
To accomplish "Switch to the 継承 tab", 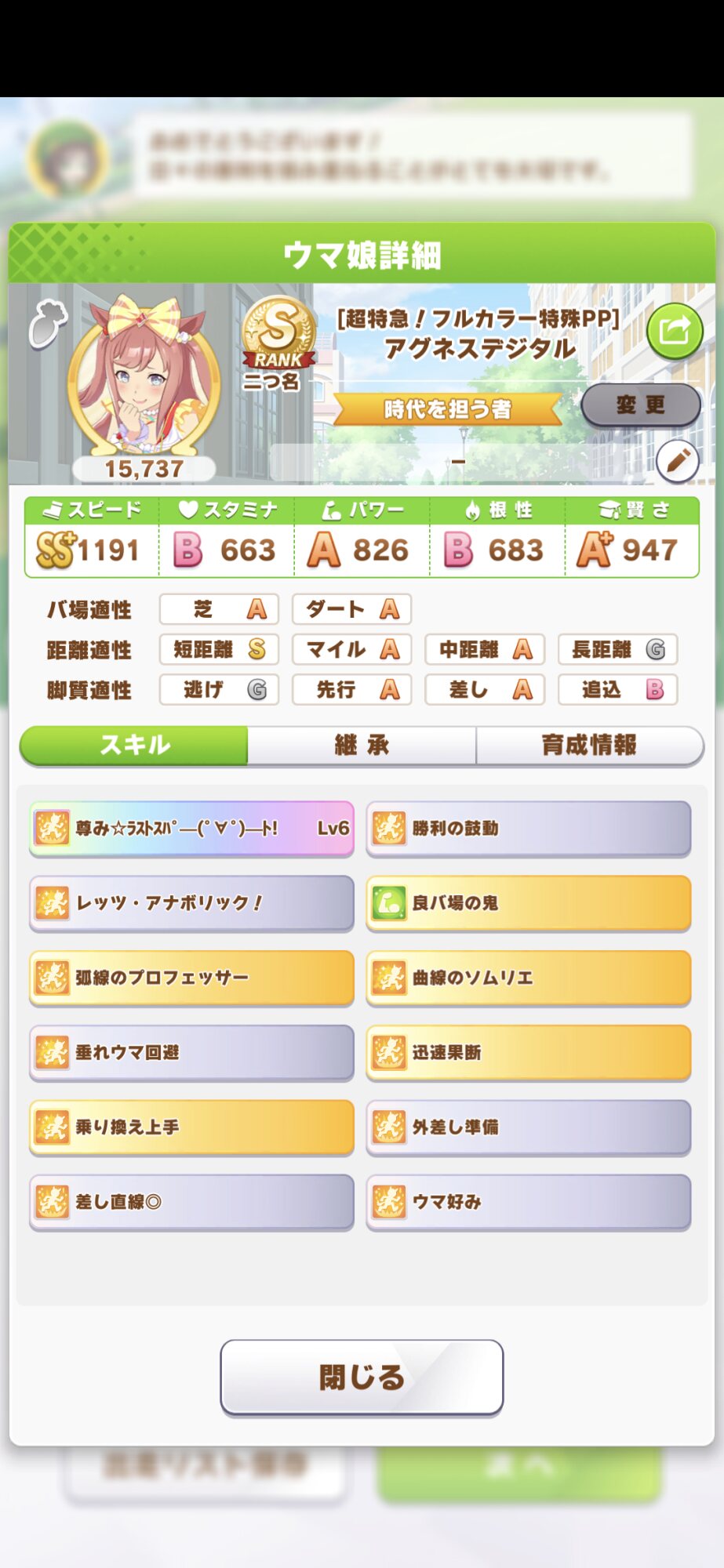I will pyautogui.click(x=362, y=745).
